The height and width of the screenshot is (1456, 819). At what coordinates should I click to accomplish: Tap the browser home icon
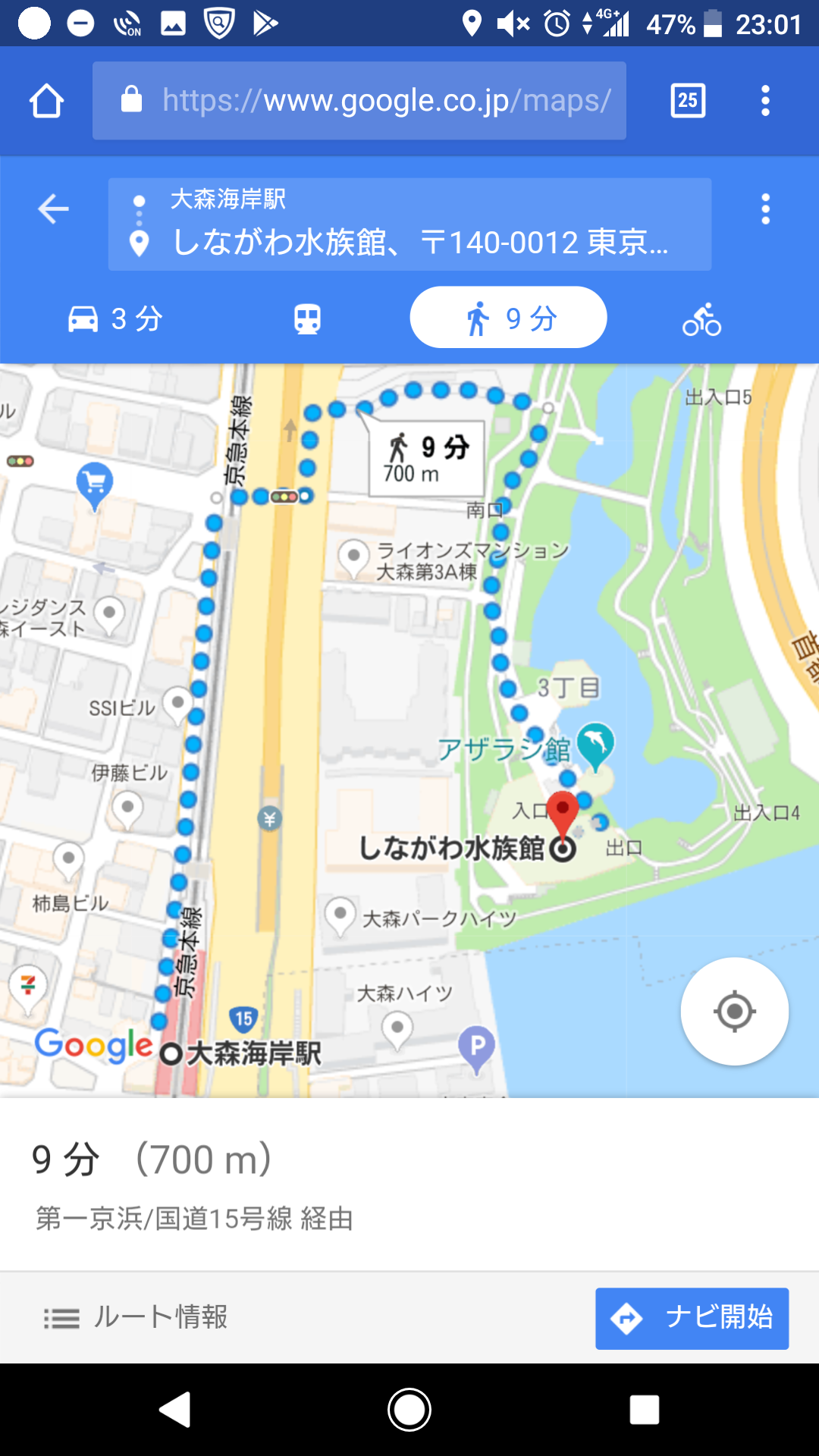click(46, 101)
